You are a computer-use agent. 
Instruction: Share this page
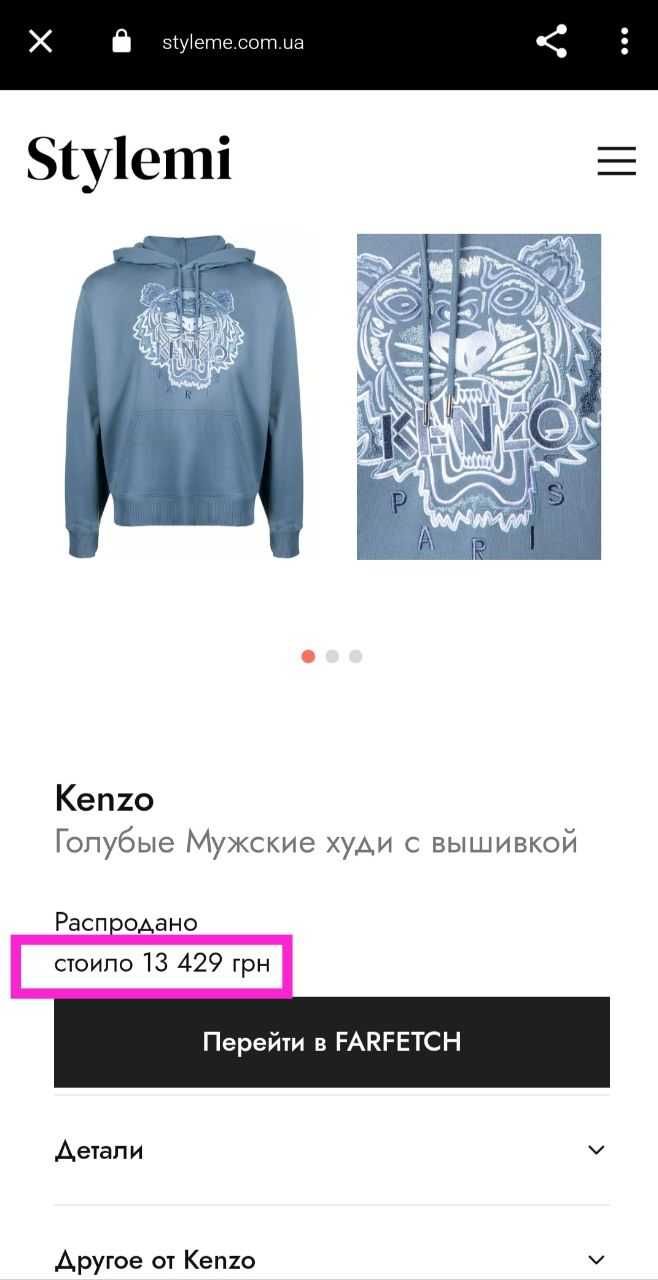click(x=551, y=42)
